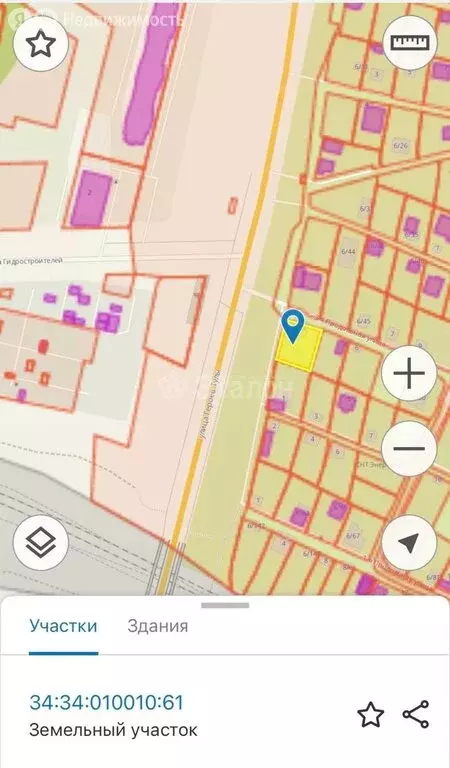Open favorites with the top-left star button
The image size is (450, 768).
pyautogui.click(x=41, y=44)
